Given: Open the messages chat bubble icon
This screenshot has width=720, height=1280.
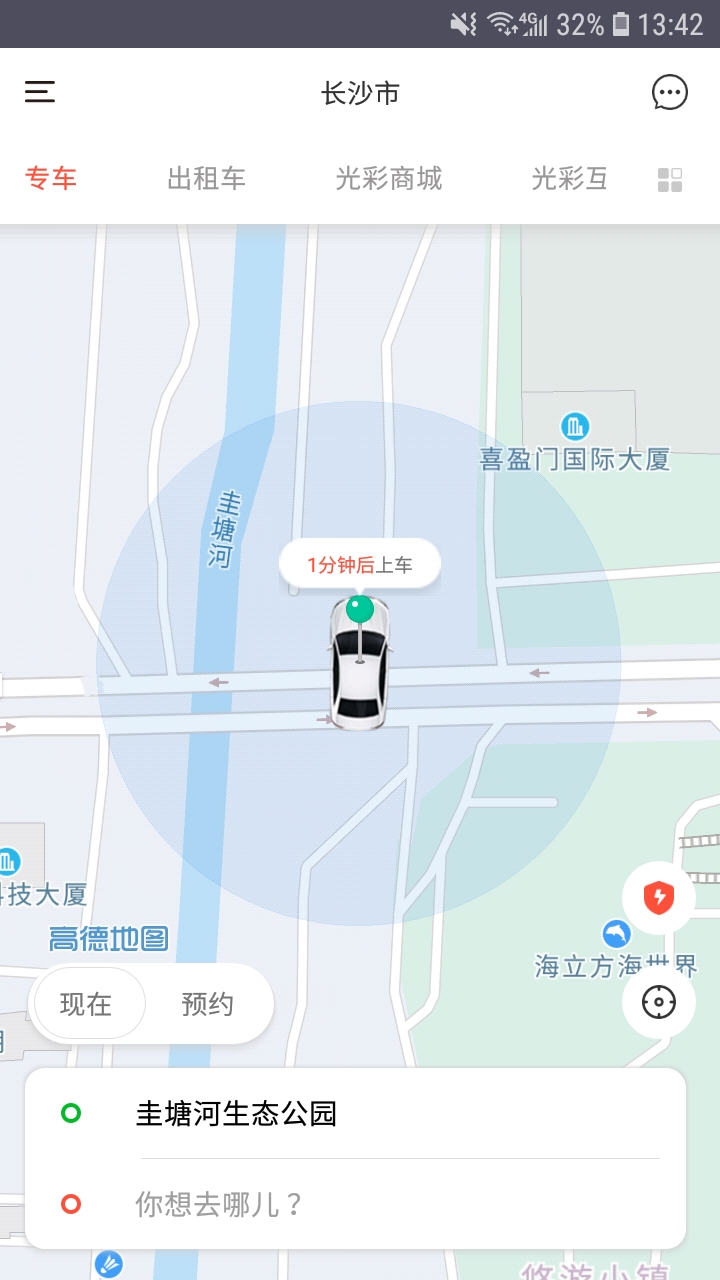Looking at the screenshot, I should (669, 93).
